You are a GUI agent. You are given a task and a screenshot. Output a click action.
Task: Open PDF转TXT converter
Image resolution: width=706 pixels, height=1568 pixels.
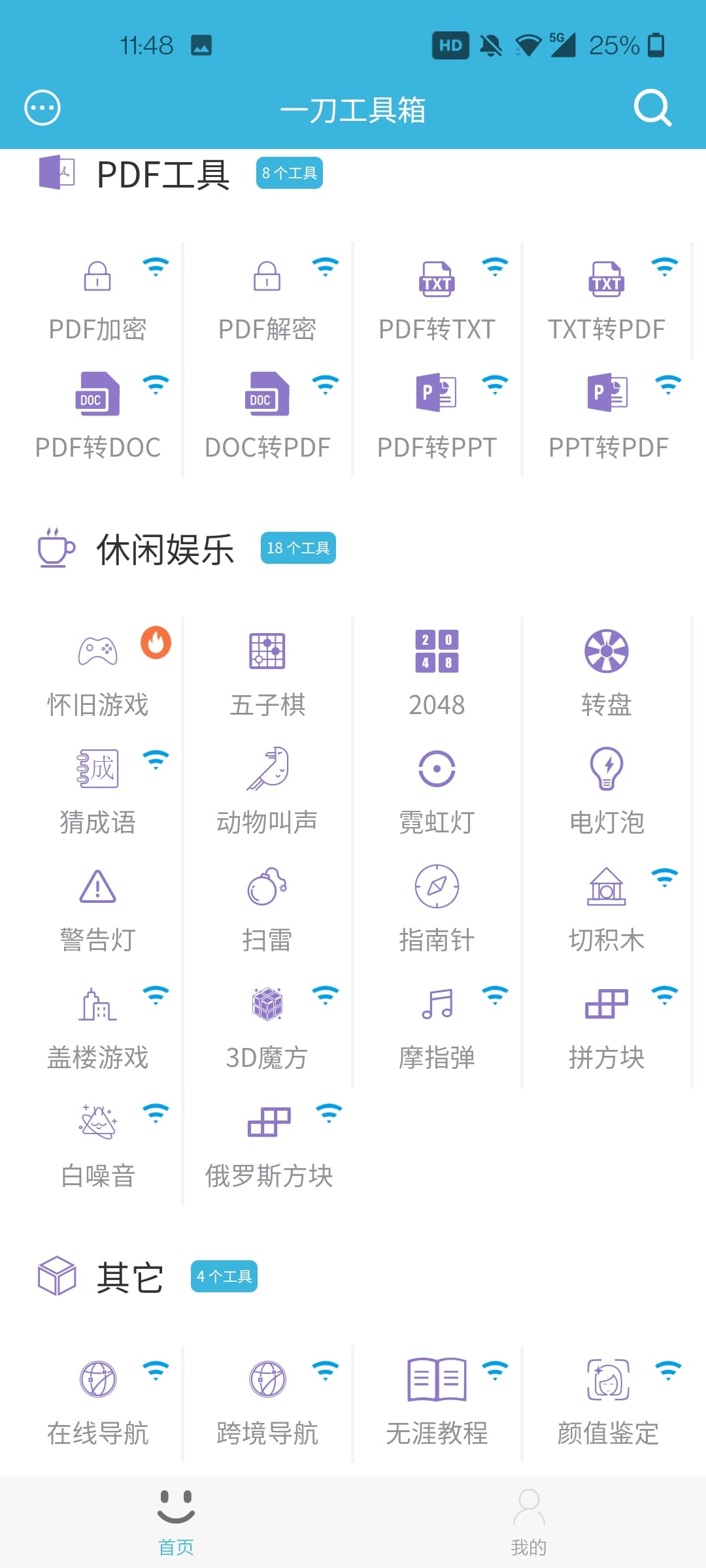[437, 301]
